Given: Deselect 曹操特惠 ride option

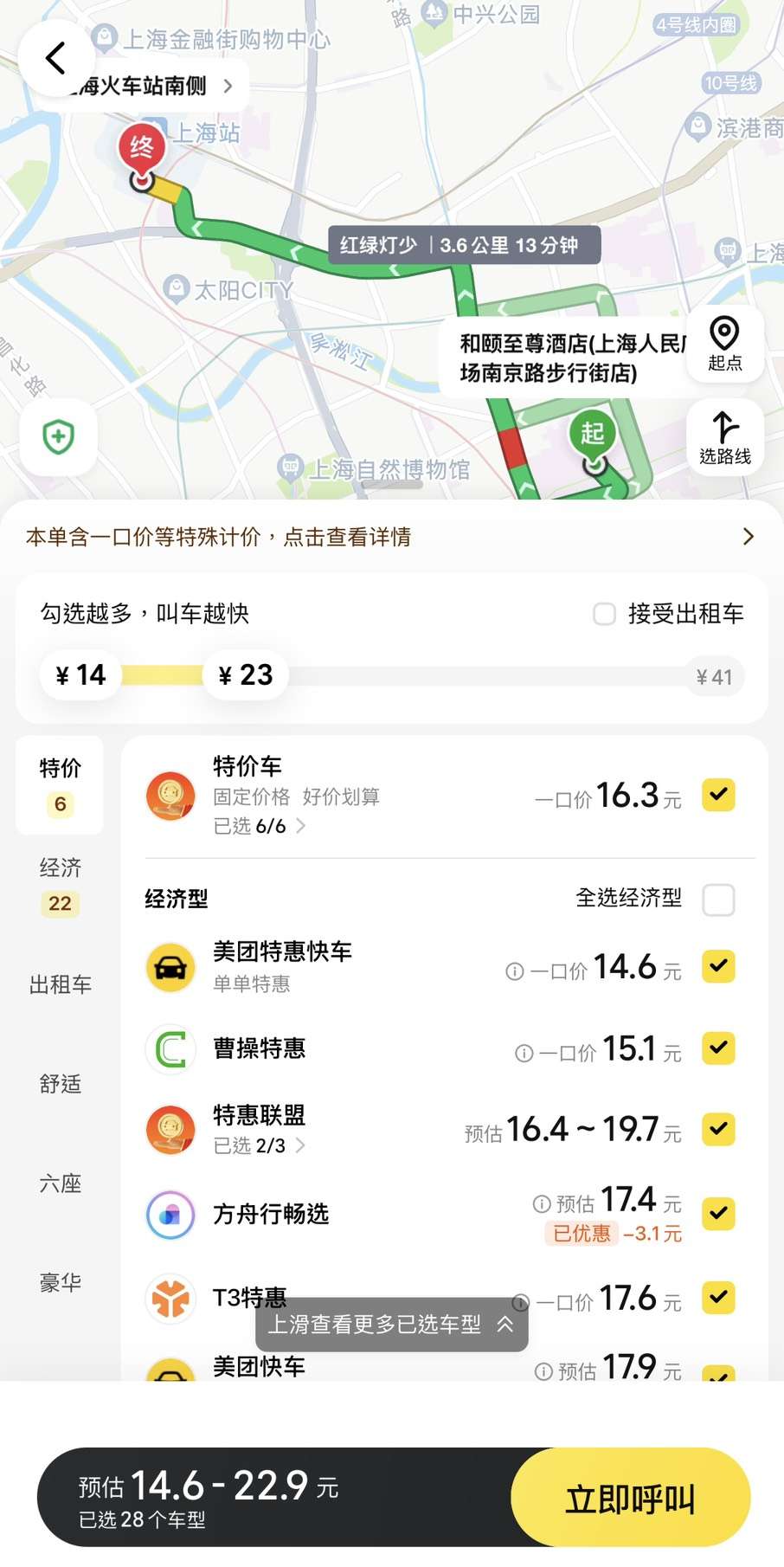Looking at the screenshot, I should 718,1048.
